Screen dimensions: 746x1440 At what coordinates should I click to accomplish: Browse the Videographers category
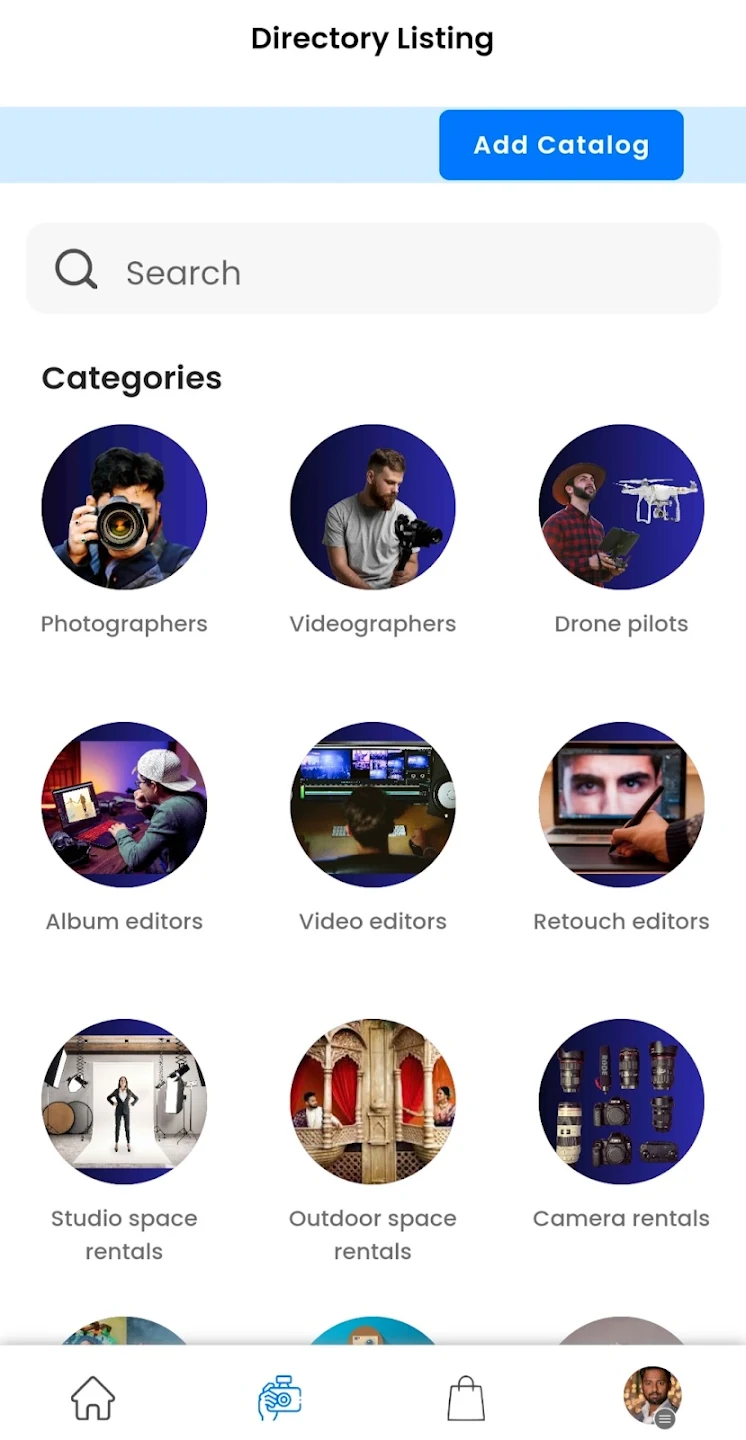click(x=372, y=508)
